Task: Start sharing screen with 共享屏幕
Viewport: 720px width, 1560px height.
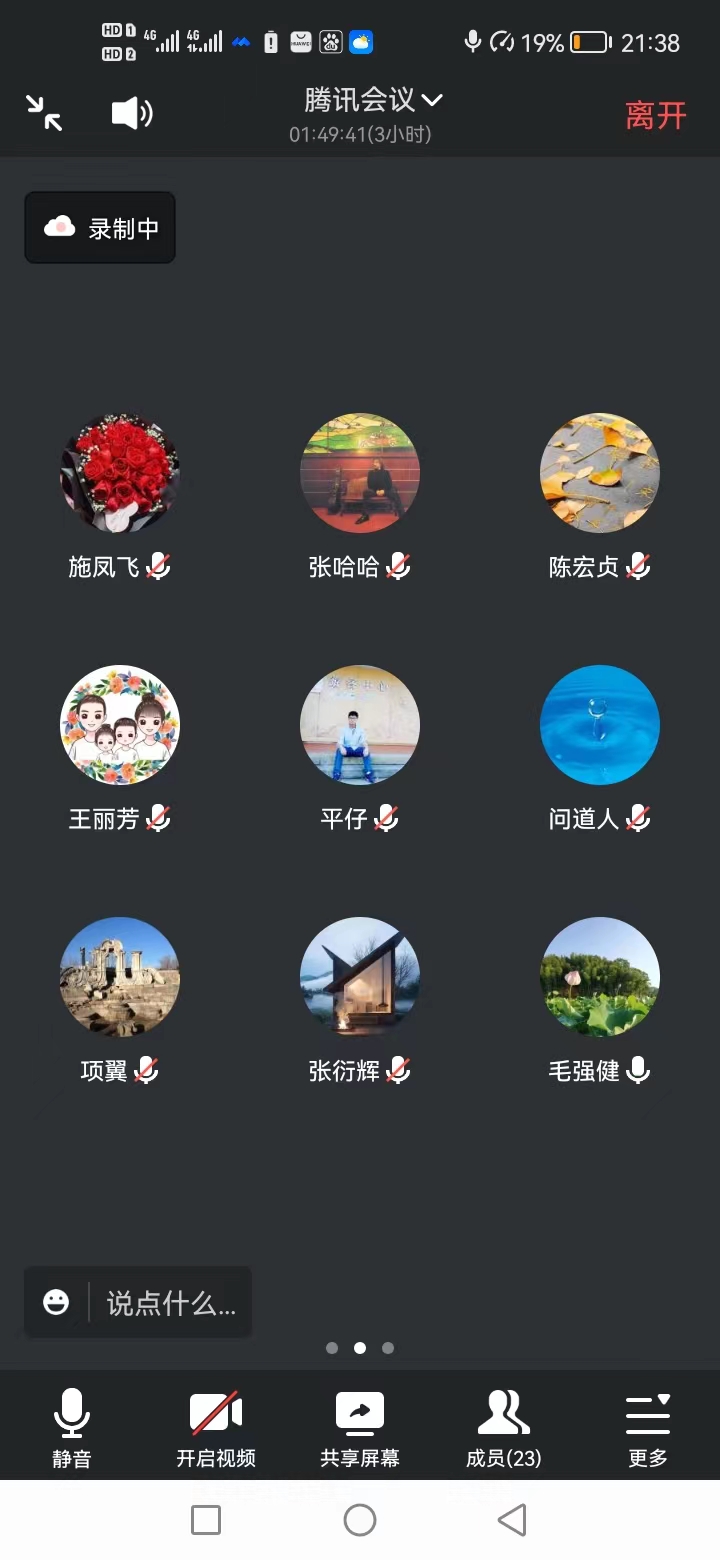Action: (x=360, y=1427)
